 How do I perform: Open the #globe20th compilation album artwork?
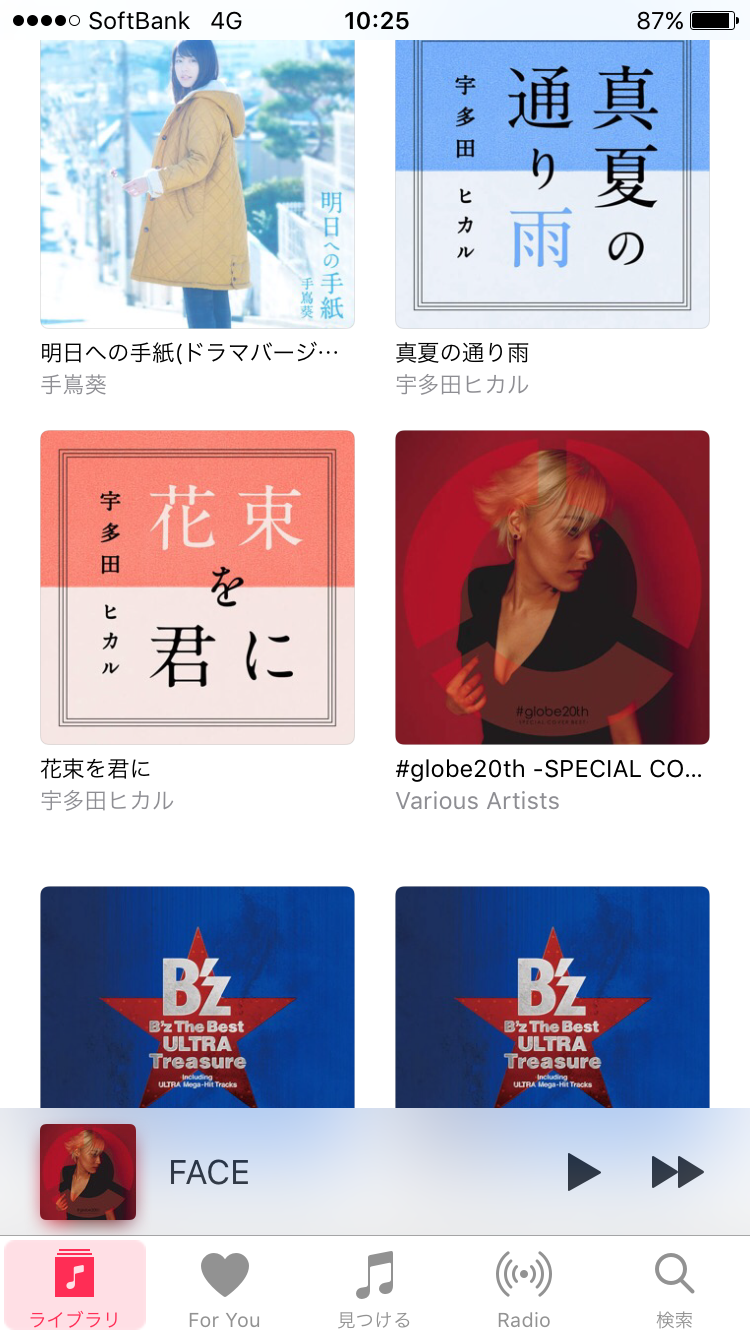click(553, 587)
